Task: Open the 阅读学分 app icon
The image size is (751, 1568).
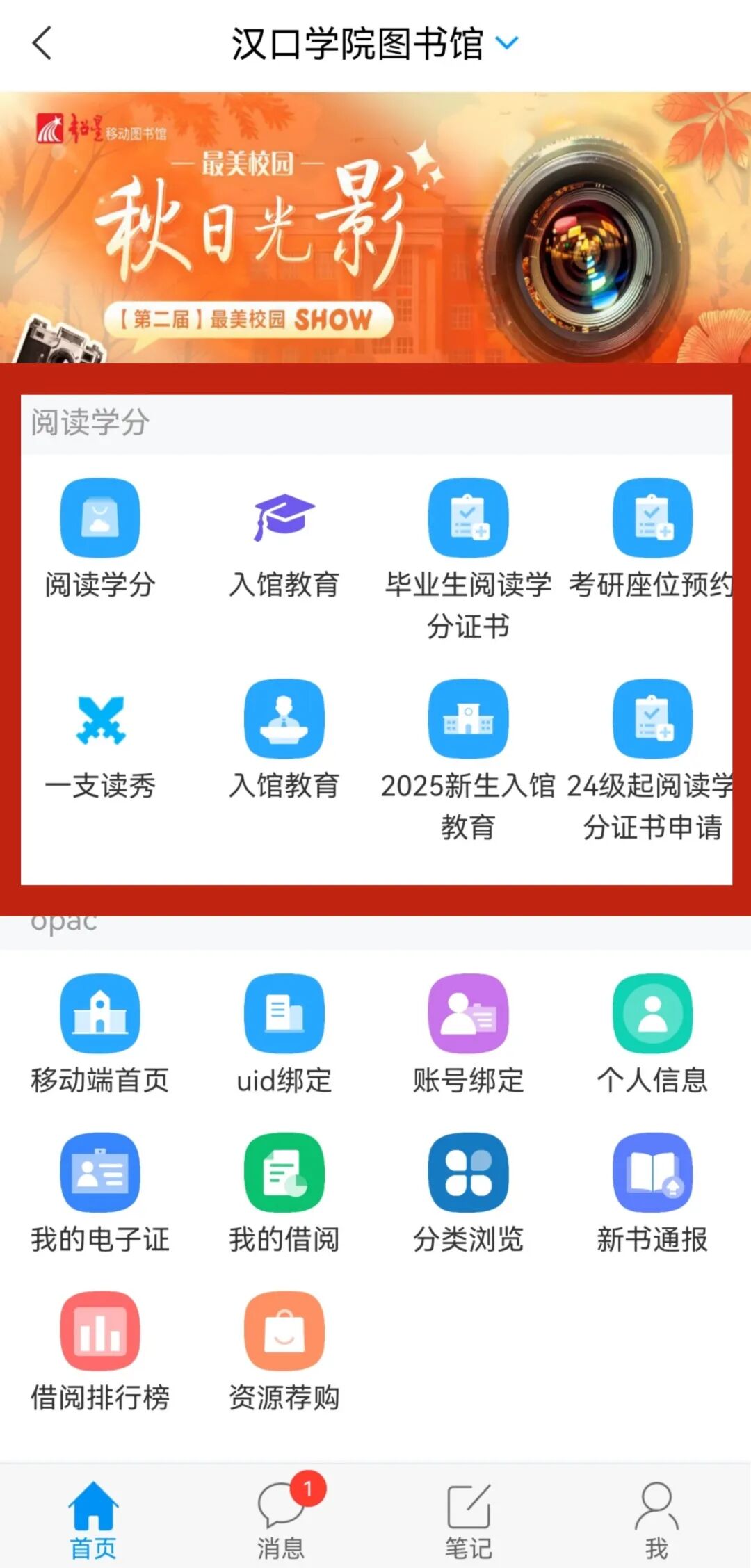Action: (100, 517)
